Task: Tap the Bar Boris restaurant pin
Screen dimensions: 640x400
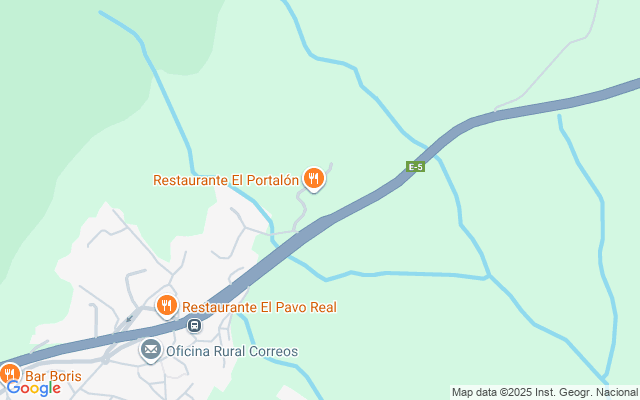Action: 11,375
